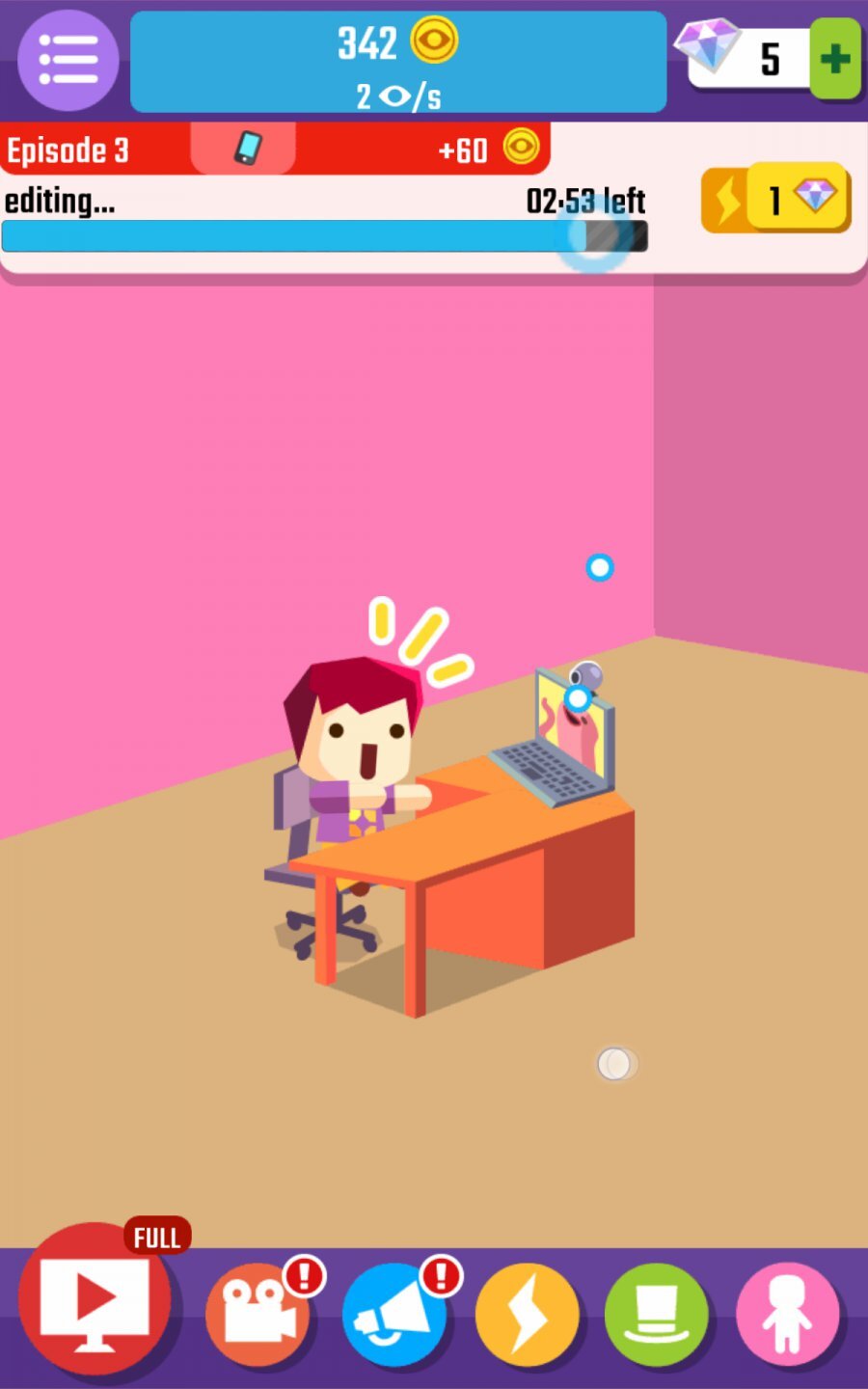The height and width of the screenshot is (1389, 868).
Task: Open the camera recording tab
Action: (x=258, y=1314)
